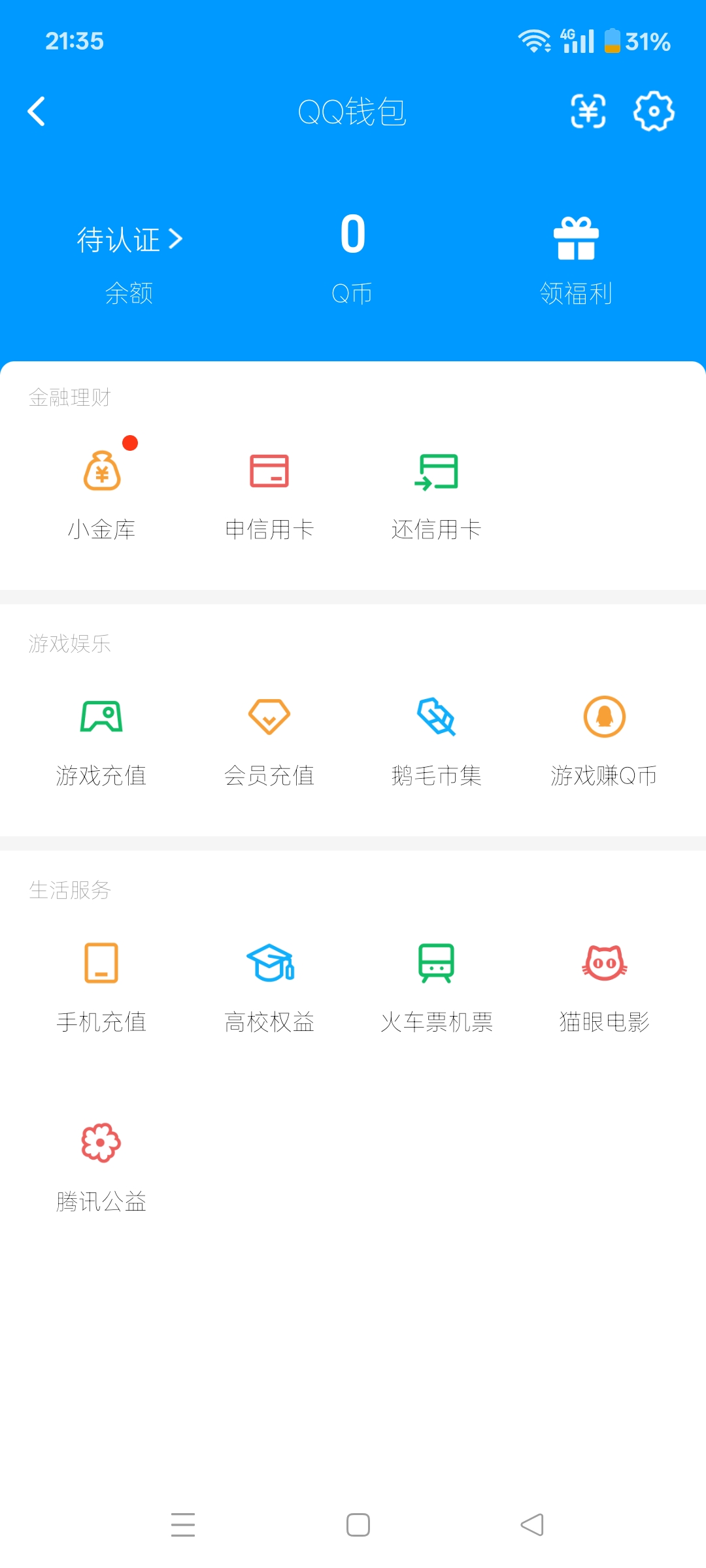
Task: Open 游戏赚Q币
Action: (604, 743)
